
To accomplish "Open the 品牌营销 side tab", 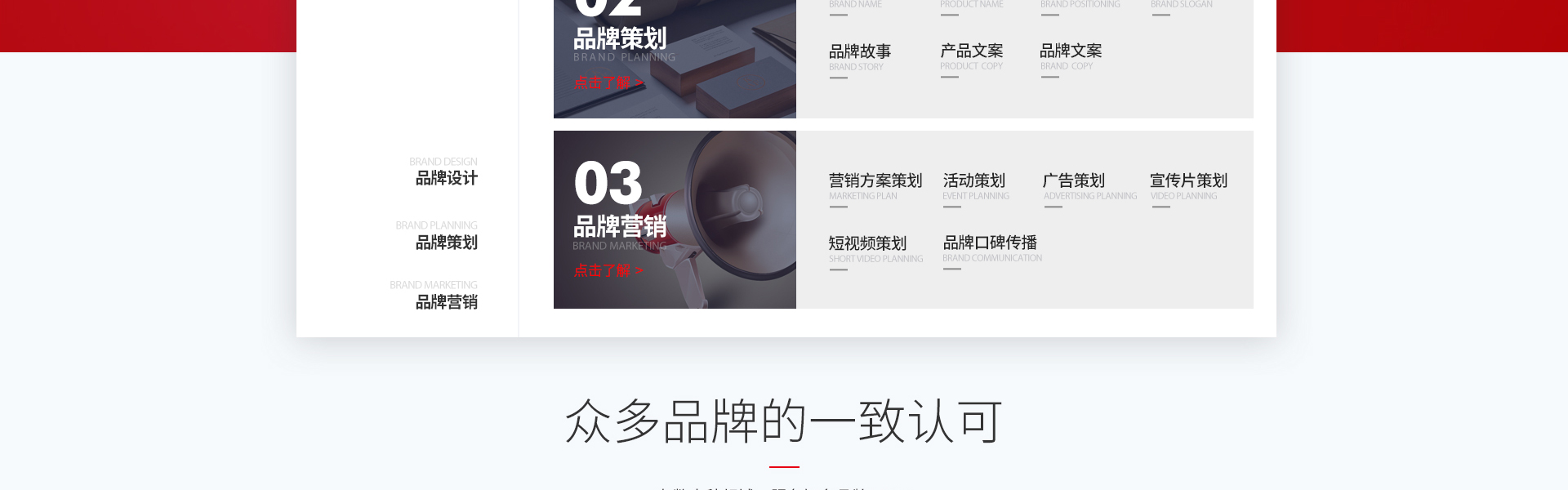I will pos(446,302).
